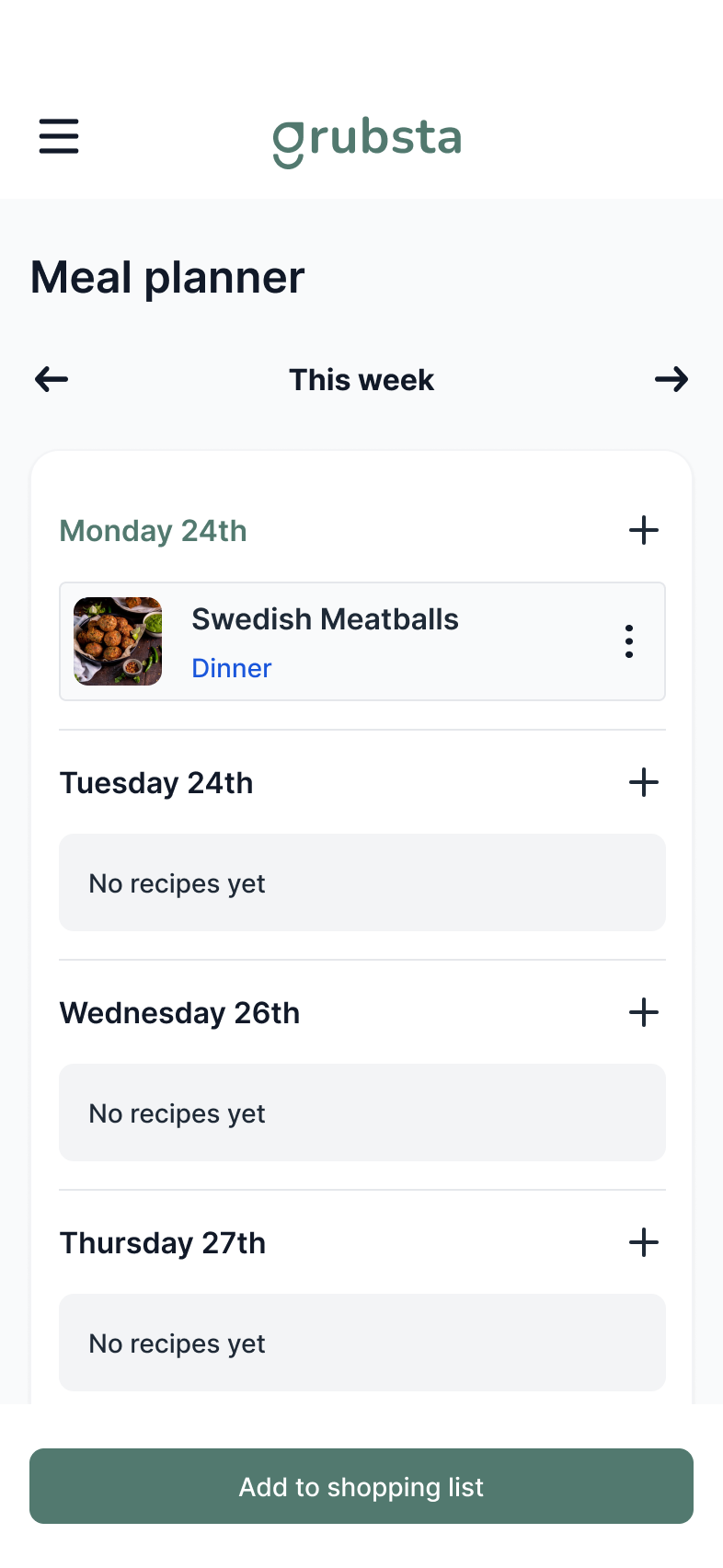
Task: Add a recipe to Wednesday 26th
Action: pyautogui.click(x=644, y=1012)
